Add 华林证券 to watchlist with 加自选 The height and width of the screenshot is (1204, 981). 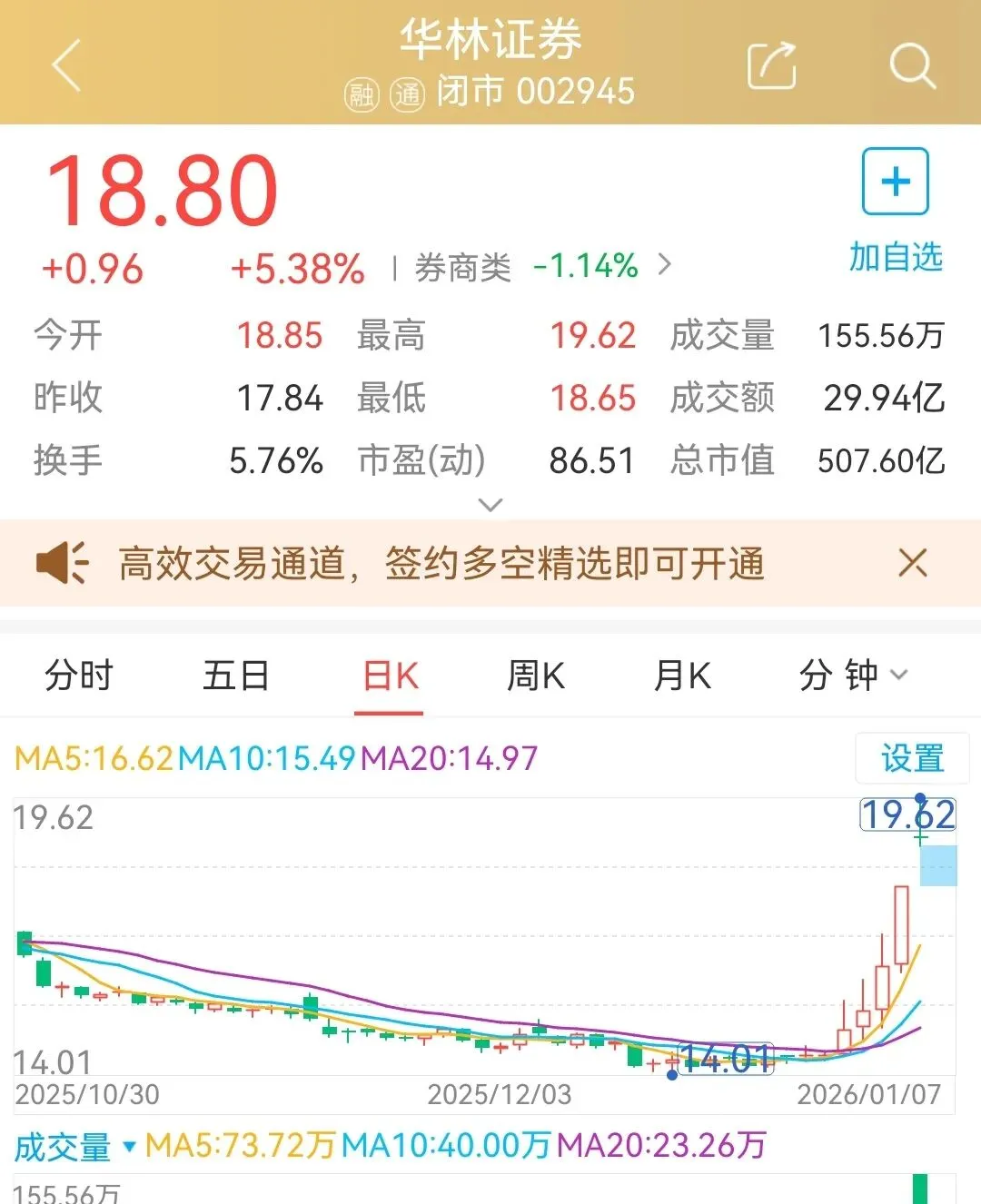pyautogui.click(x=895, y=211)
